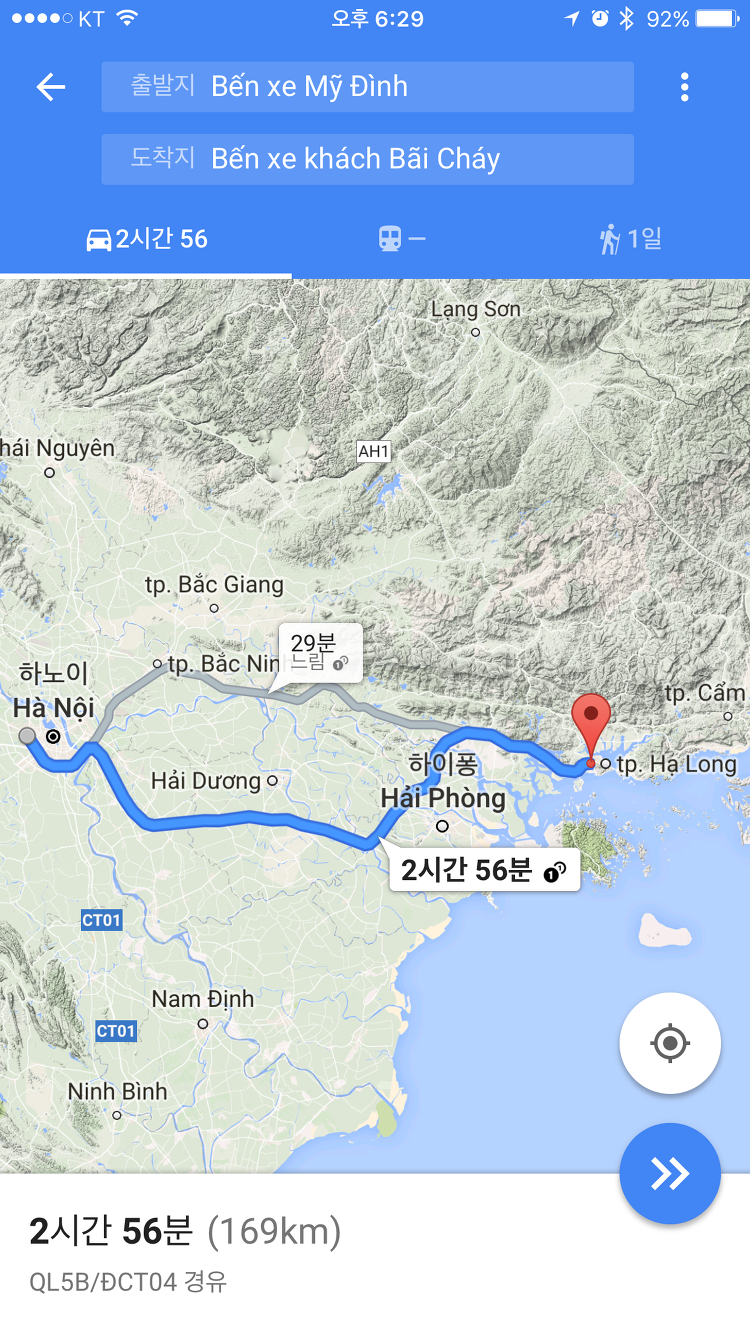Go back using the arrow icon
Image resolution: width=750 pixels, height=1333 pixels.
click(x=50, y=87)
